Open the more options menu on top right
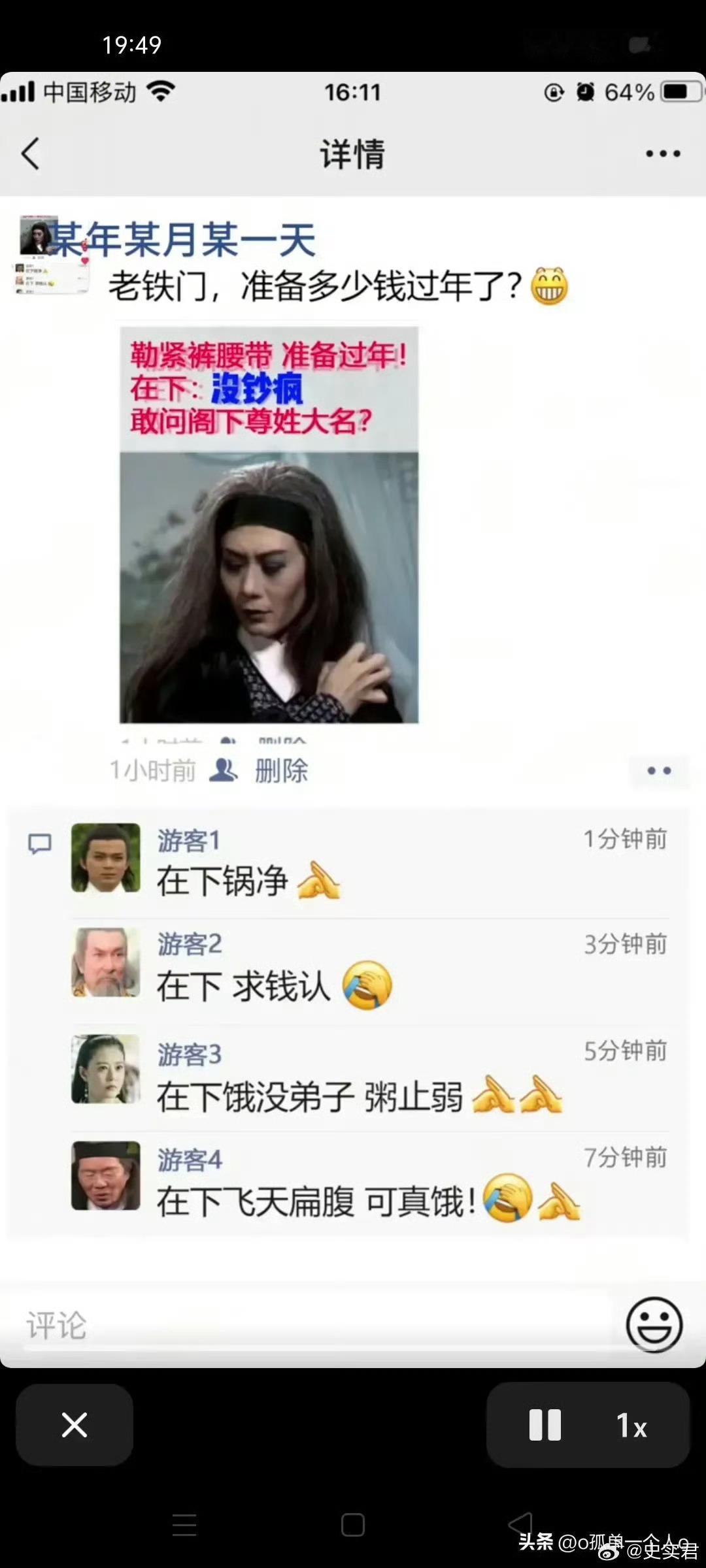The height and width of the screenshot is (1568, 706). pyautogui.click(x=660, y=152)
